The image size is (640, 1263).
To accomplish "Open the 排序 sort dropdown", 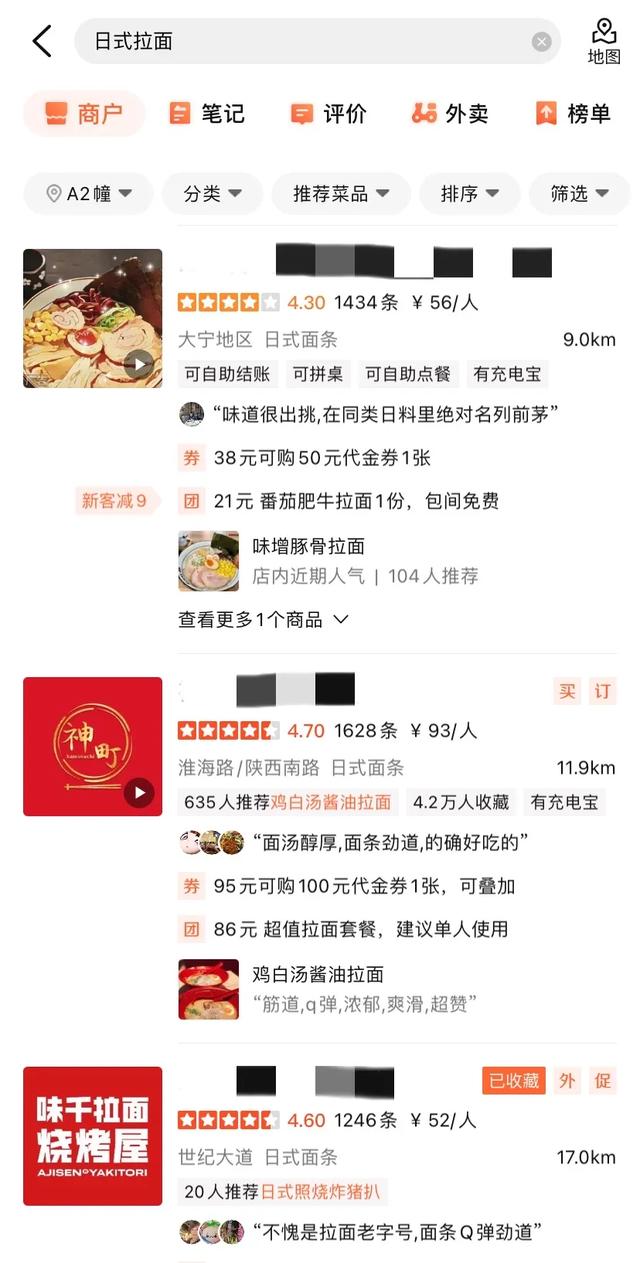I will tap(470, 194).
